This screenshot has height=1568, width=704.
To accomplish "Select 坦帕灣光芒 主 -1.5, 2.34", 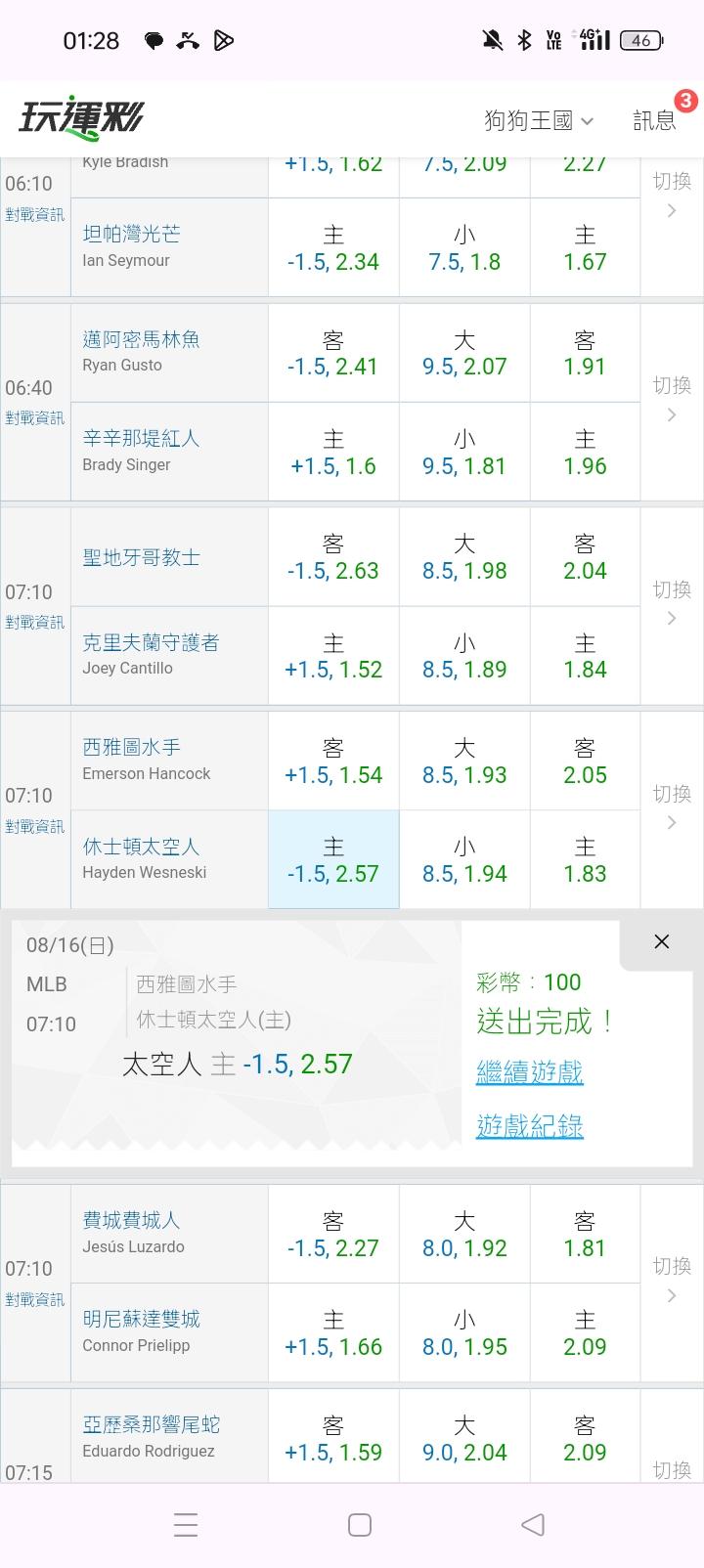I will coord(333,248).
